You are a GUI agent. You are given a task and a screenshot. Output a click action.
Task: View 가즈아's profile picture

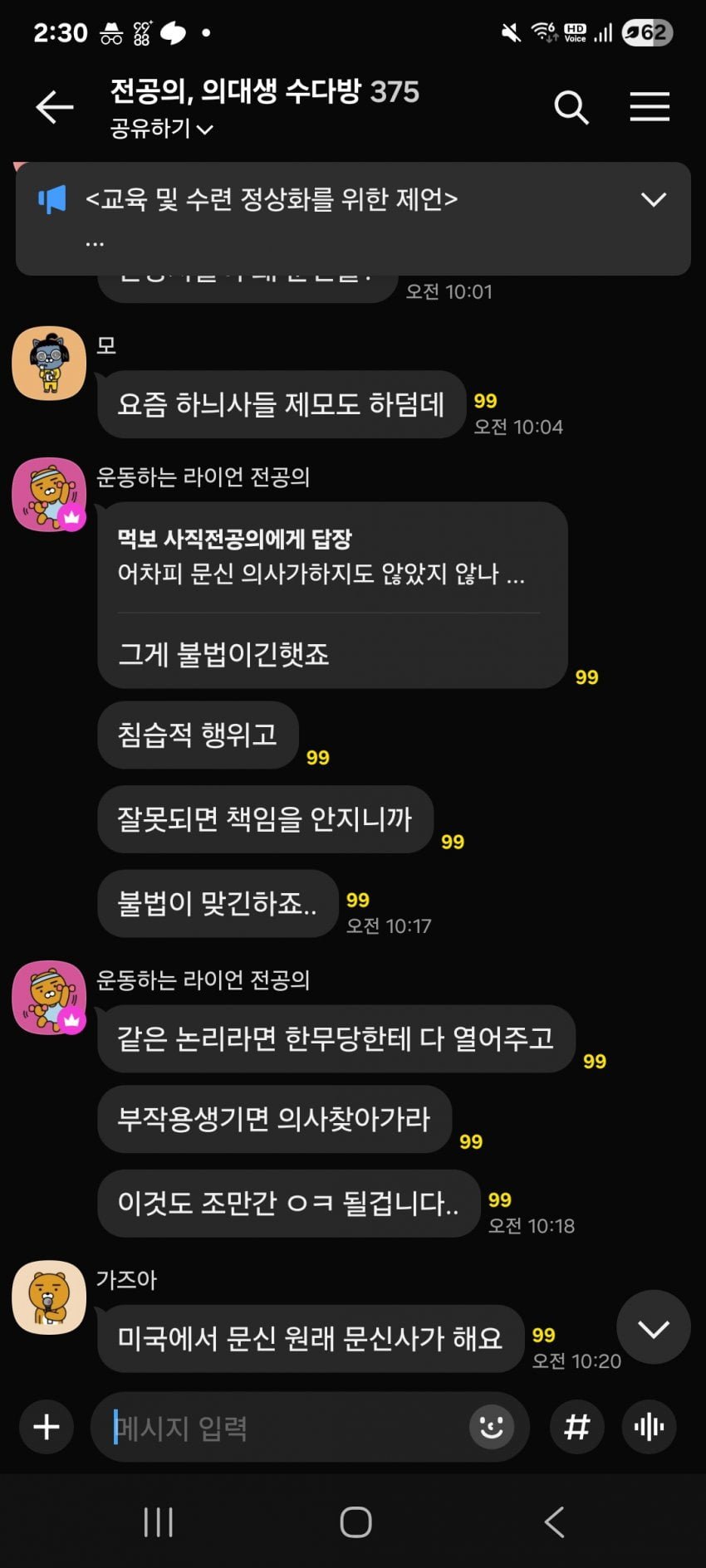click(49, 1297)
